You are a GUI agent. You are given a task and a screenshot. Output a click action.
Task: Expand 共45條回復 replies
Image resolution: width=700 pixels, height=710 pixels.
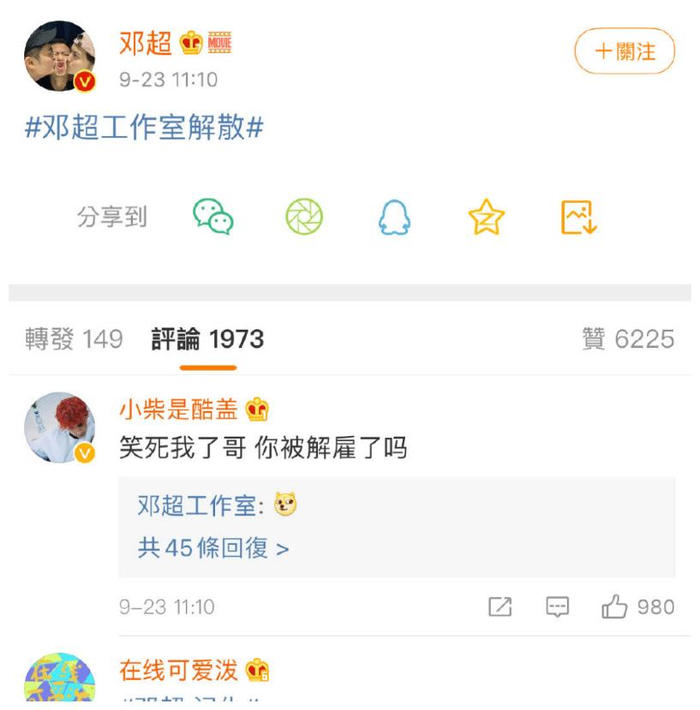[214, 548]
